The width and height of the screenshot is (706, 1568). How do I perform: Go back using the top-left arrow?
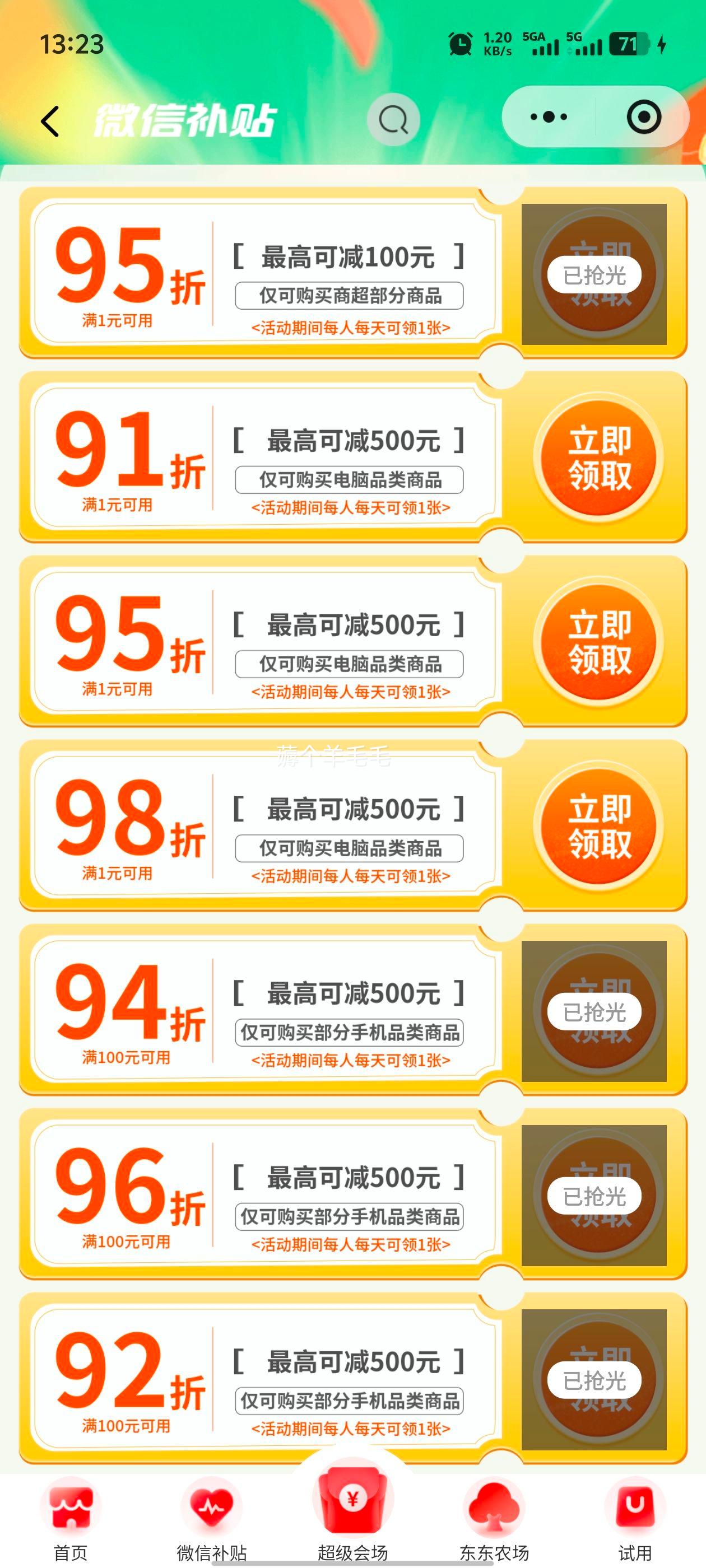[x=50, y=121]
